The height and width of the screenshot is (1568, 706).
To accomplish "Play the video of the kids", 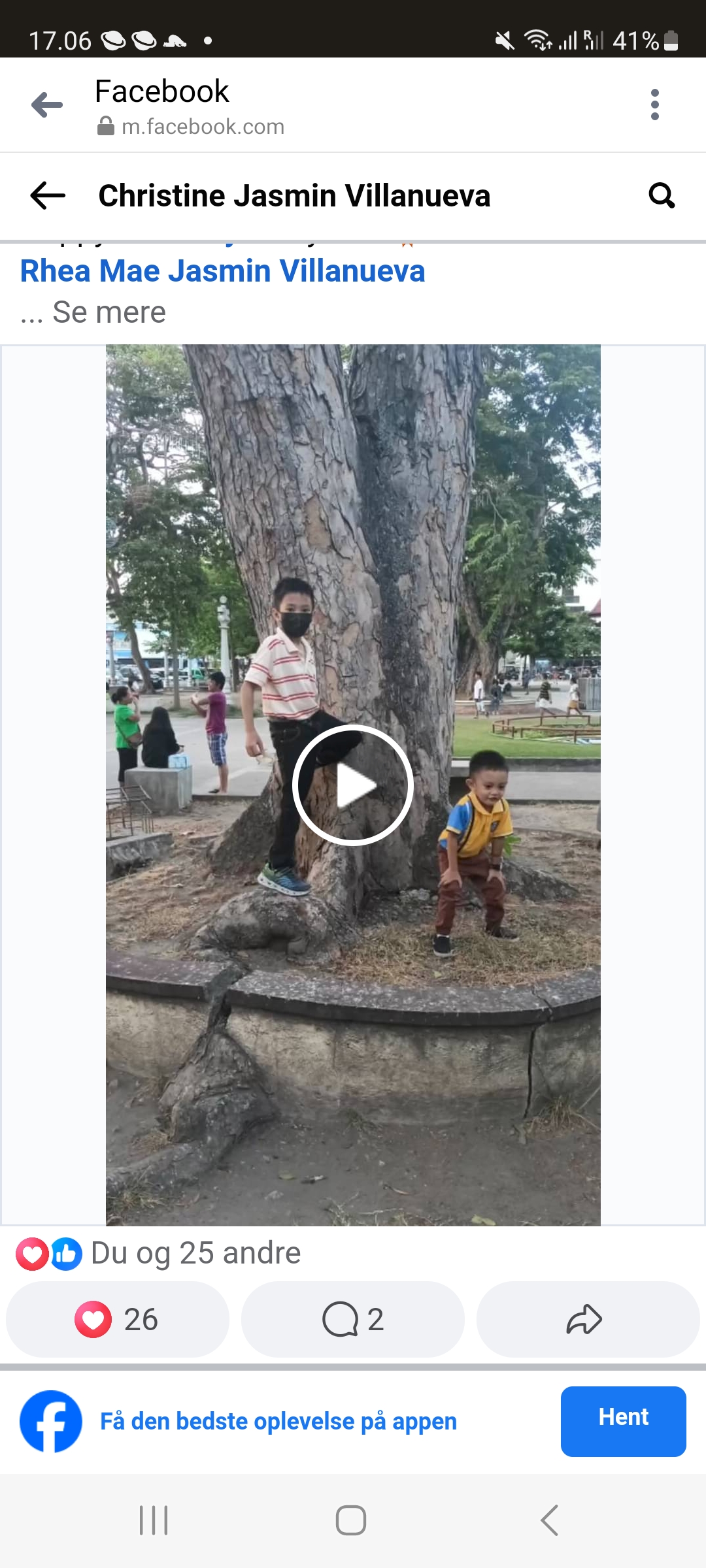I will click(353, 785).
